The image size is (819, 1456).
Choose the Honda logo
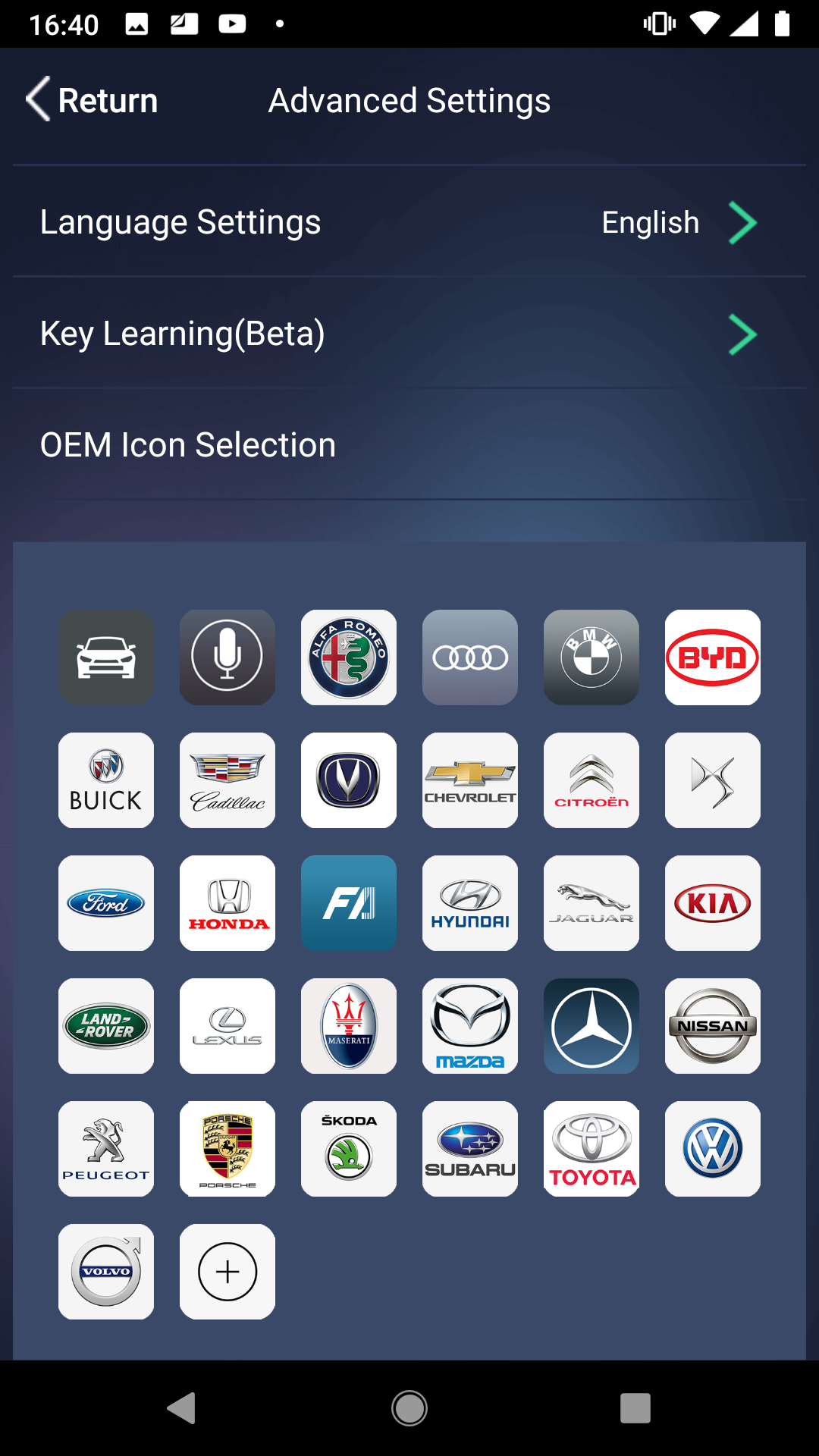pyautogui.click(x=227, y=903)
